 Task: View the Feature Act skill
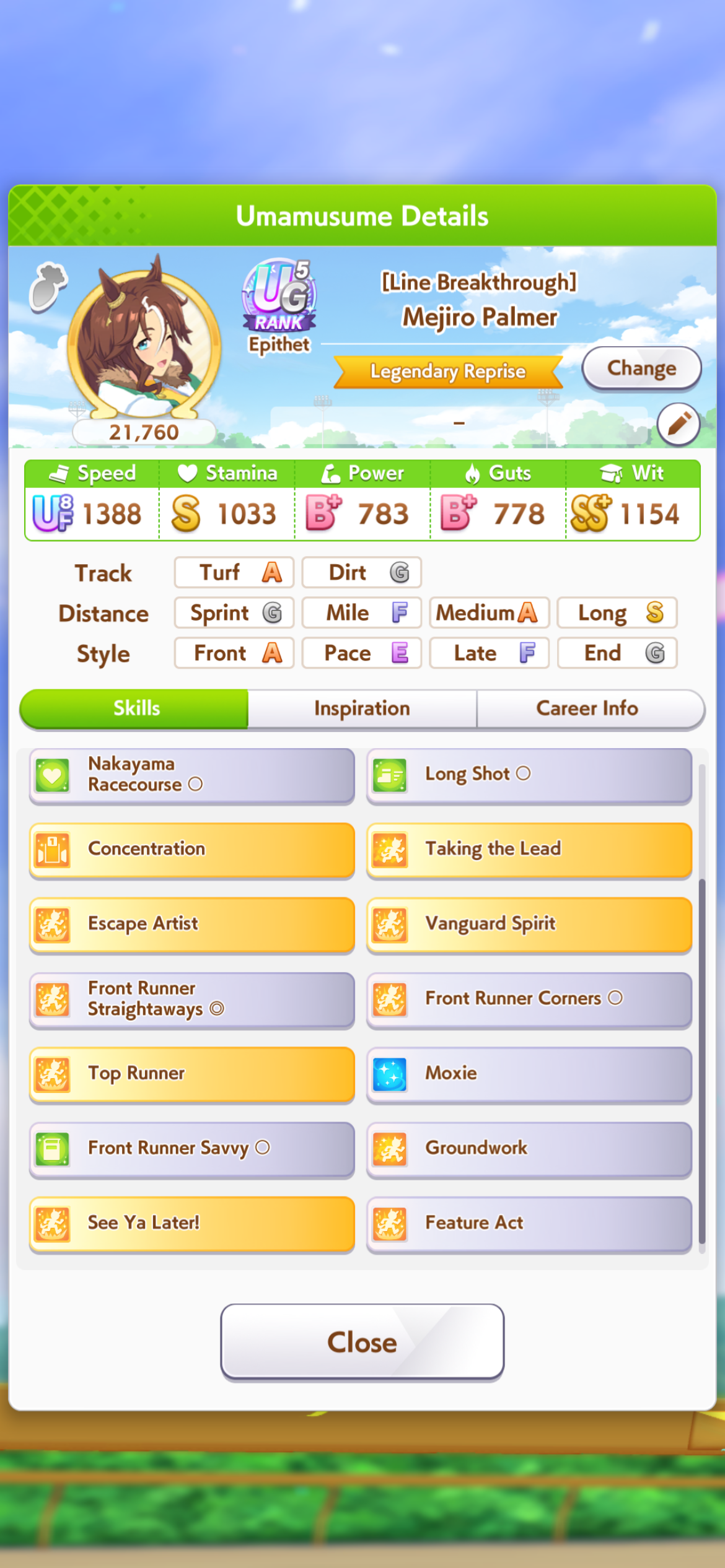[529, 1224]
